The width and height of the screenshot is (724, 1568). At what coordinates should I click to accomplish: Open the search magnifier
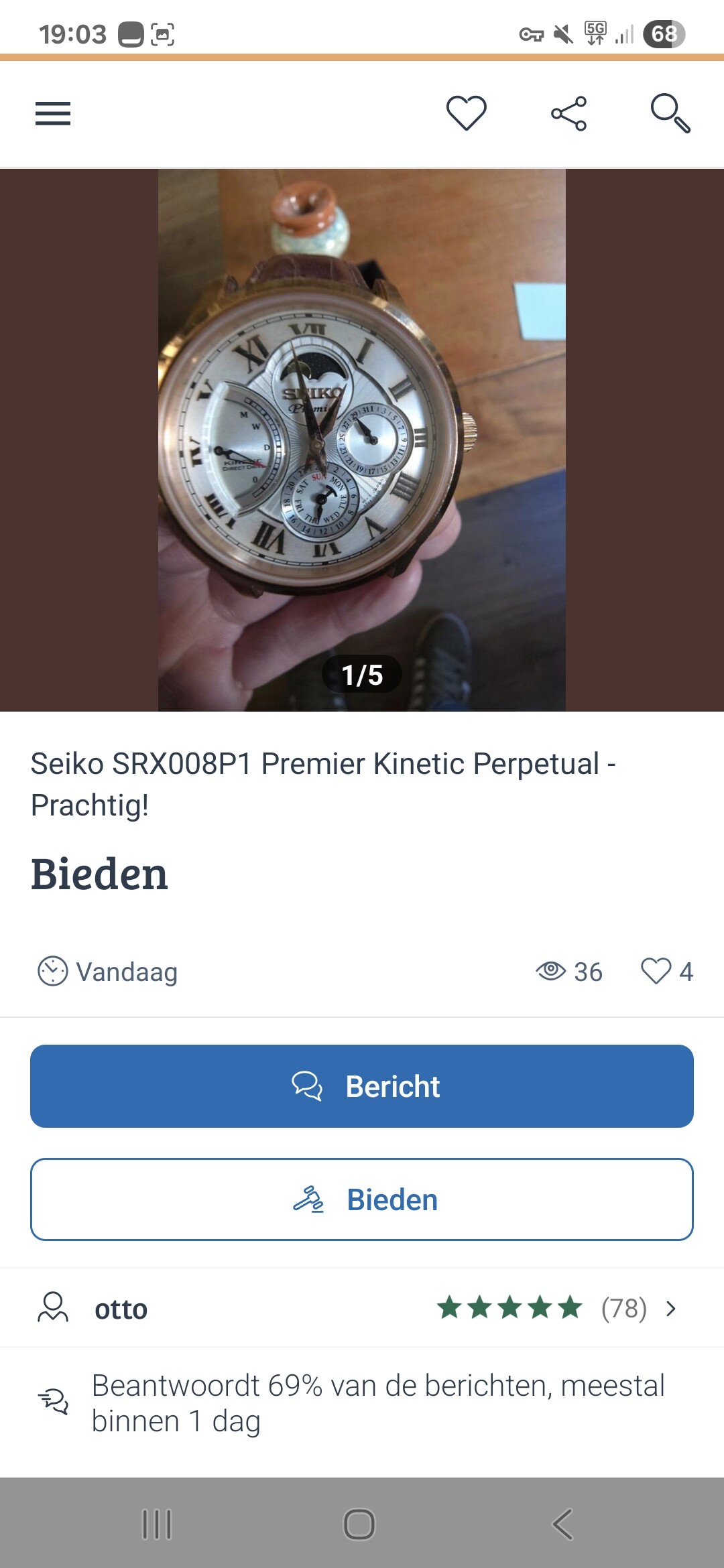(670, 113)
